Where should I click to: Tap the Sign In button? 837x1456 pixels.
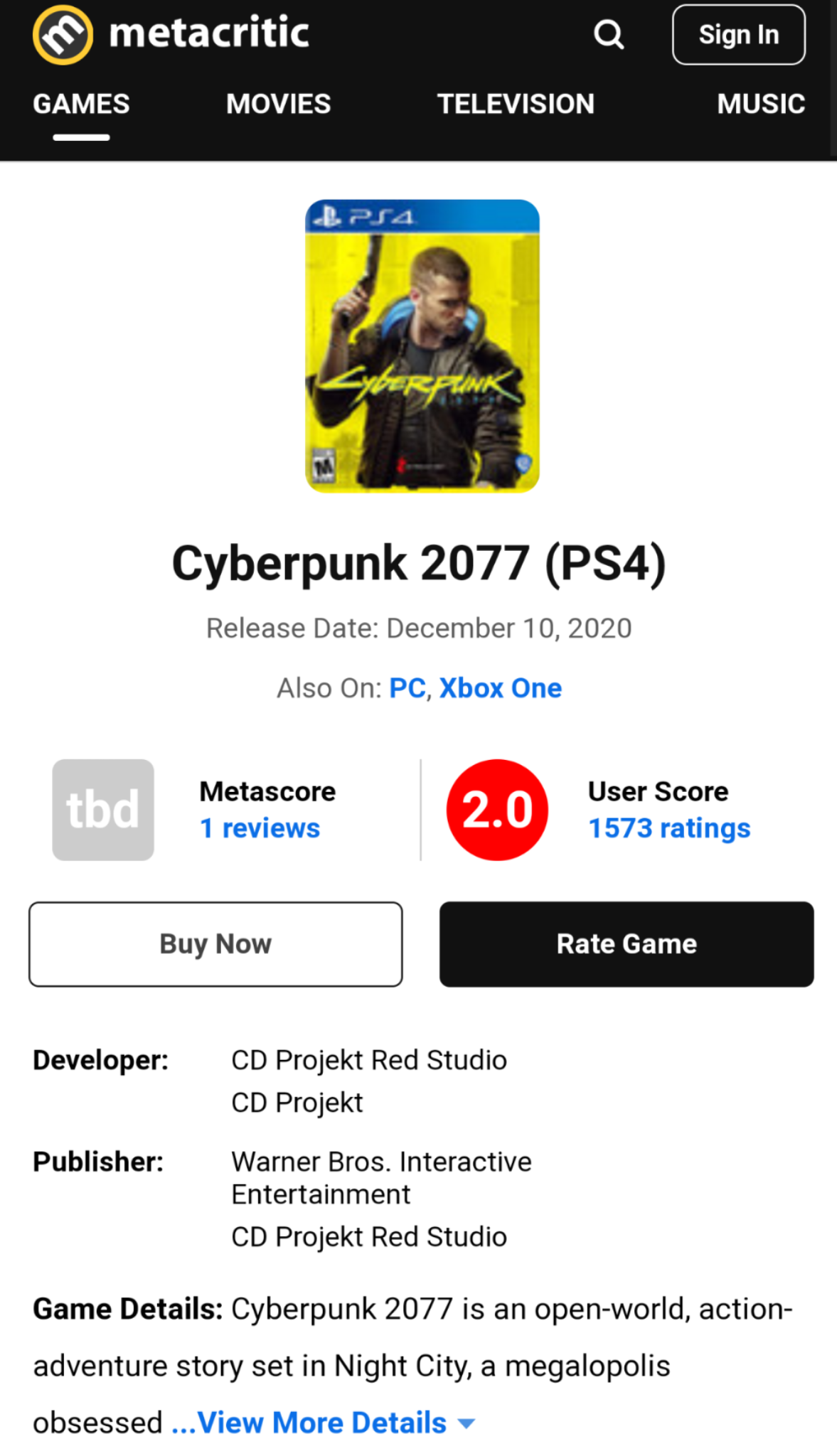coord(739,35)
